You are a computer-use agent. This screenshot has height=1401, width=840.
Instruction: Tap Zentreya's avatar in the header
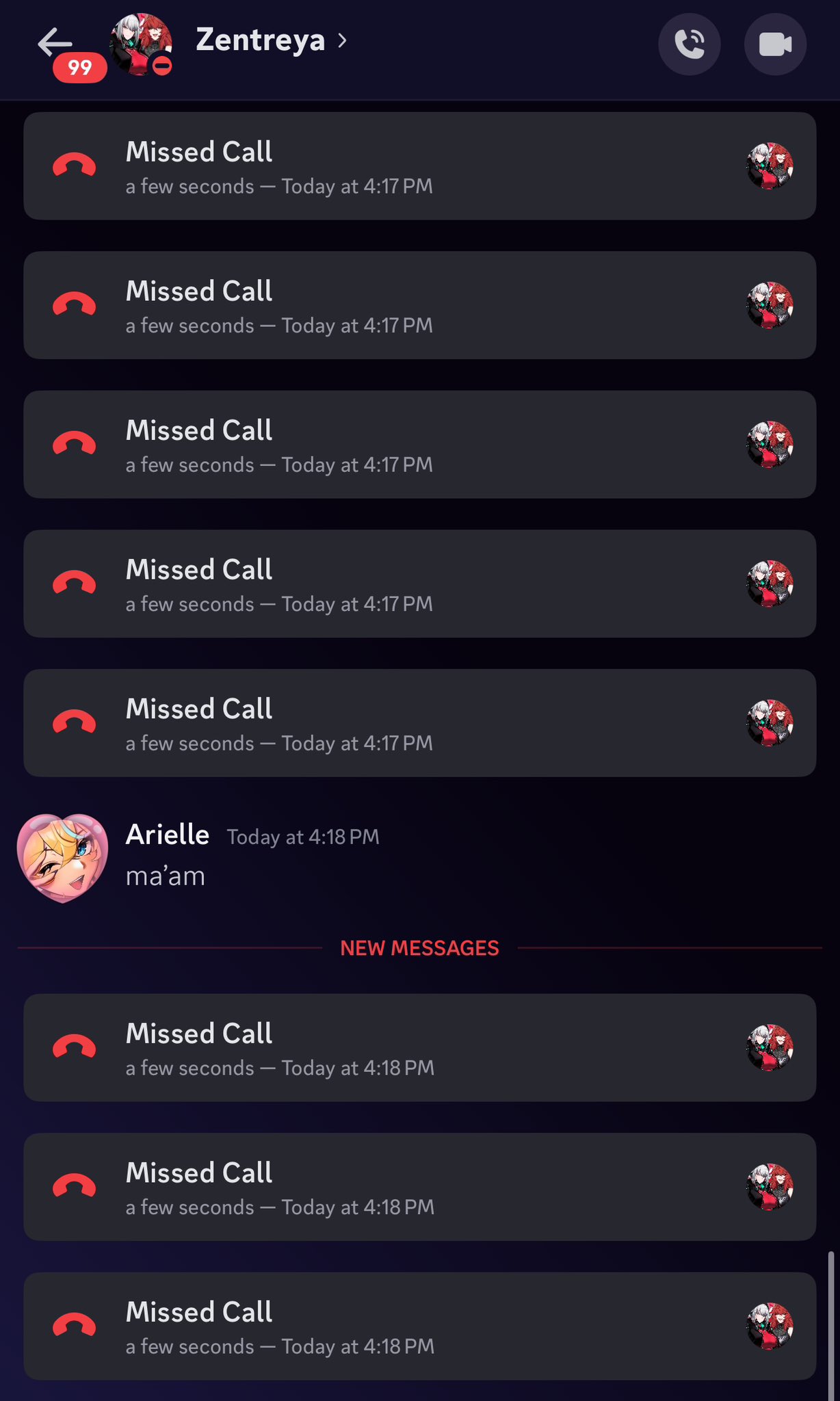pos(141,44)
